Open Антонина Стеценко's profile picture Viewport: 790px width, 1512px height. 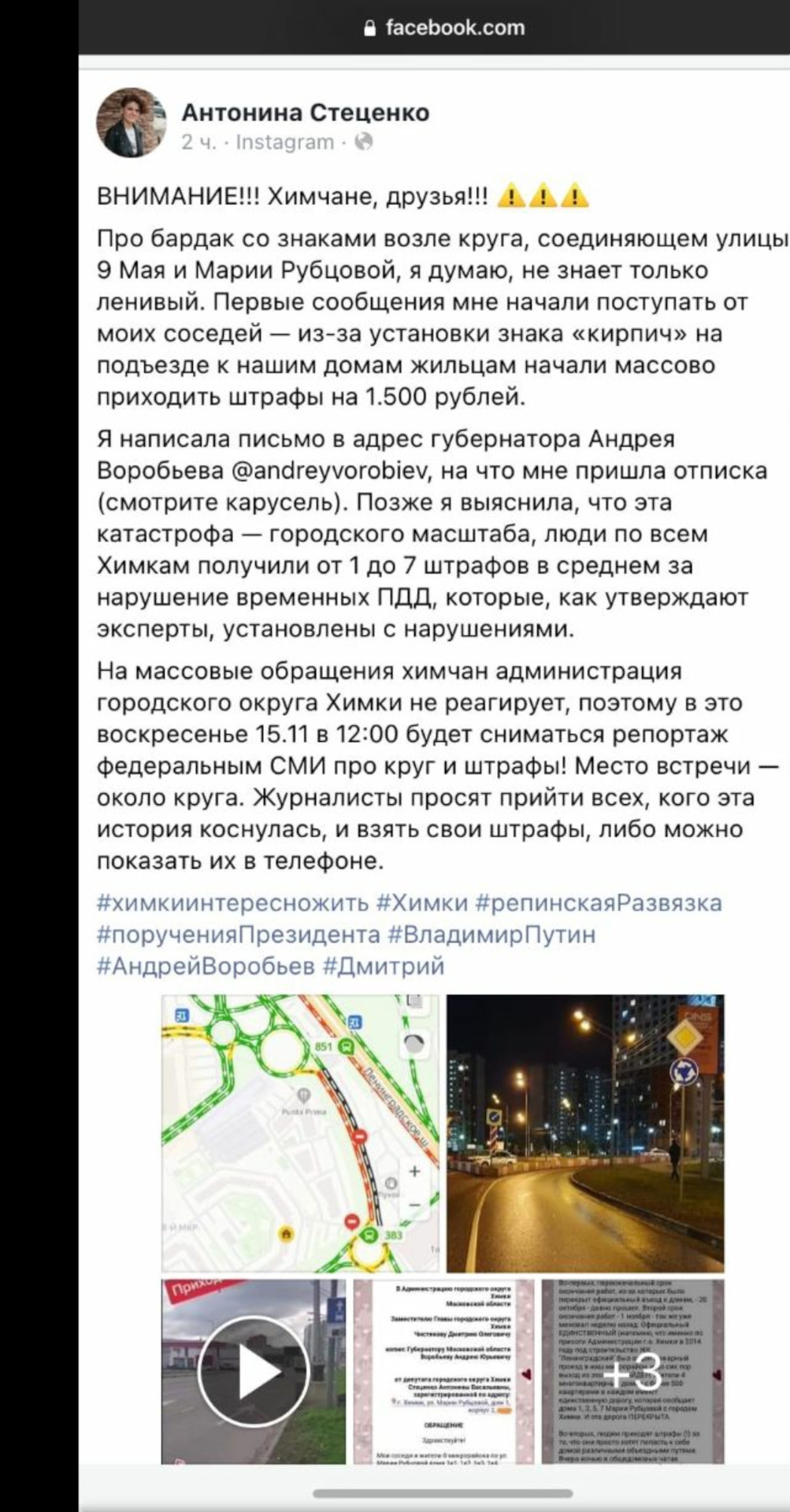click(131, 124)
